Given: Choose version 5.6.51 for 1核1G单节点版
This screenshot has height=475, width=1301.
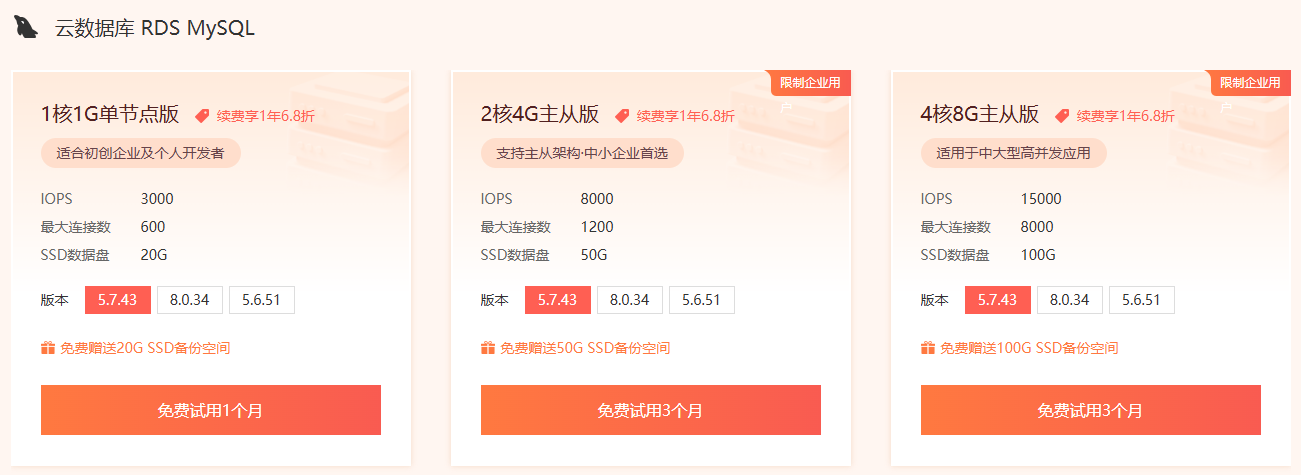Looking at the screenshot, I should pyautogui.click(x=261, y=300).
